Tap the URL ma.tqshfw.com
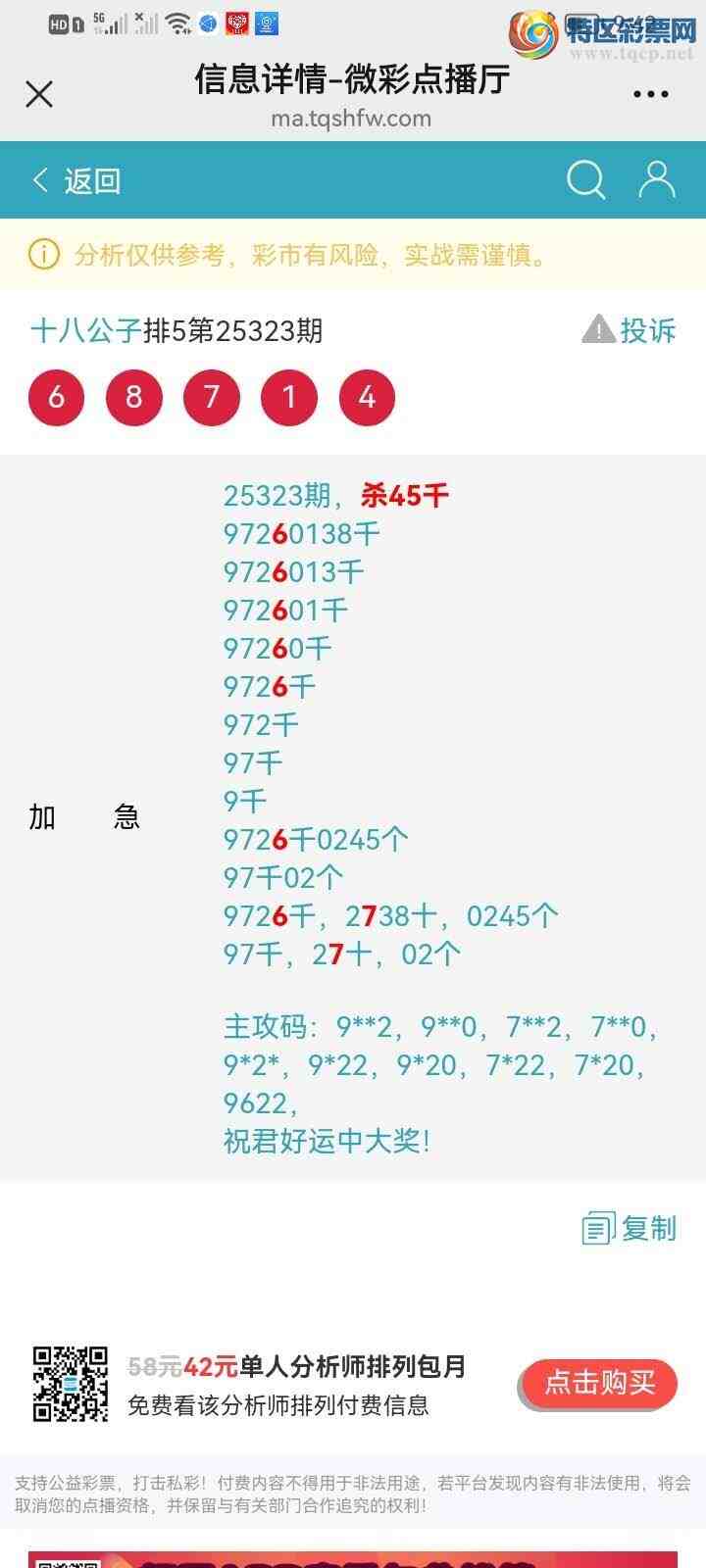The width and height of the screenshot is (706, 1568). click(352, 119)
